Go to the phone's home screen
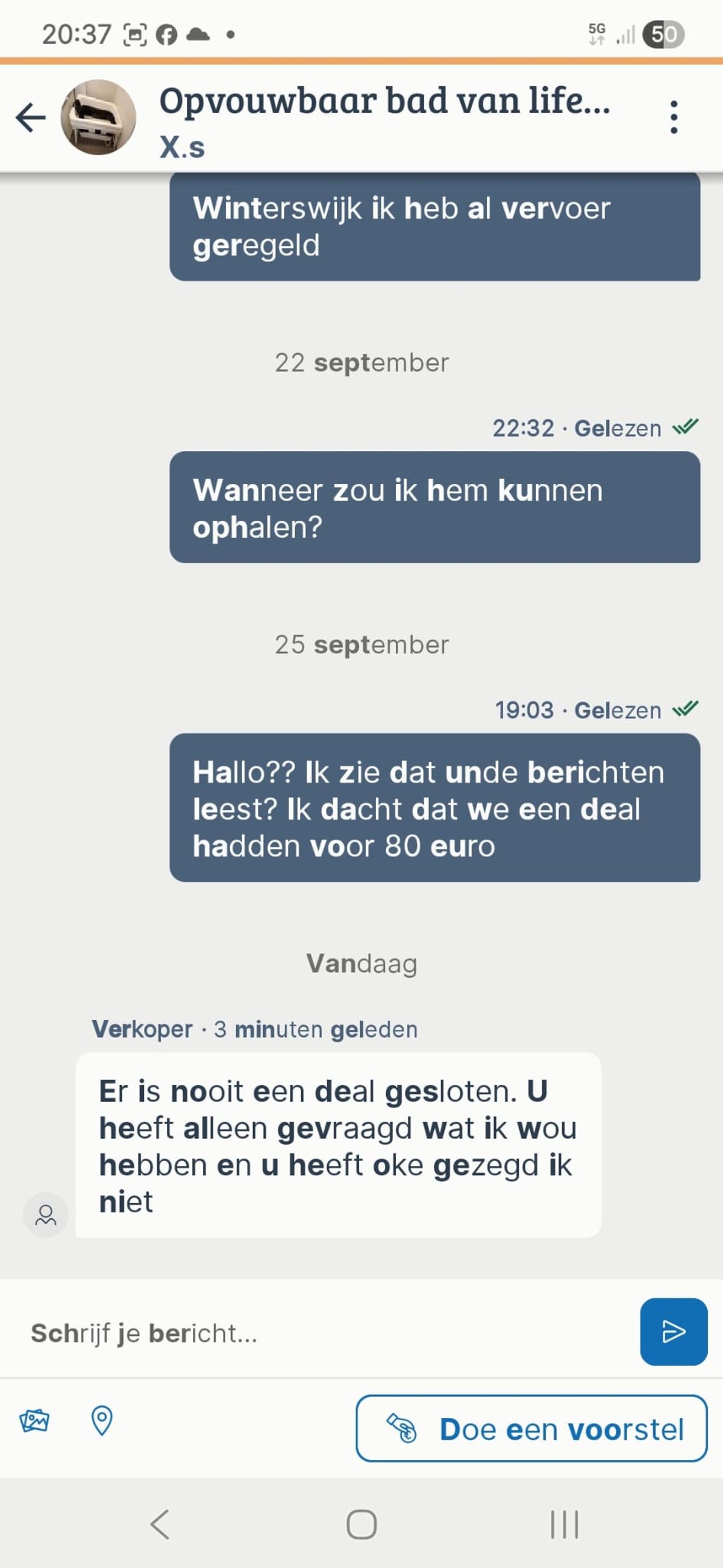The width and height of the screenshot is (723, 1568). pos(361,1525)
